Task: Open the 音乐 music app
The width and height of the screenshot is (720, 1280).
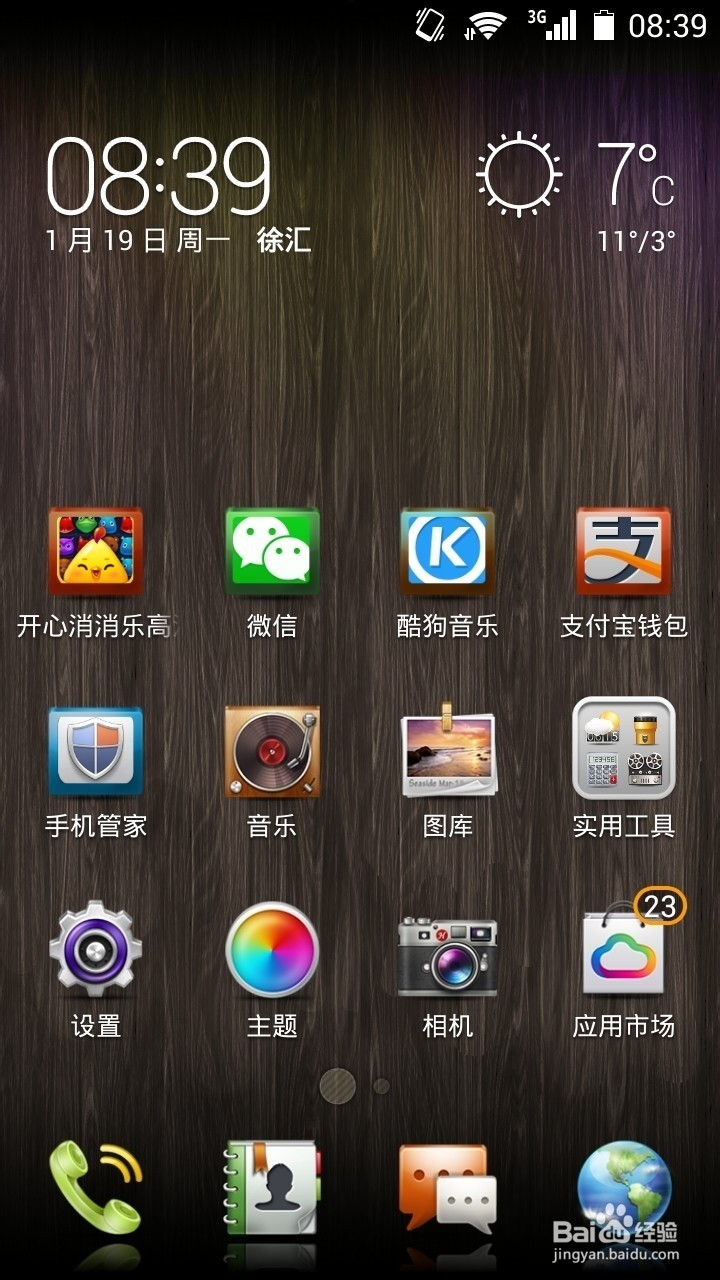Action: 272,751
